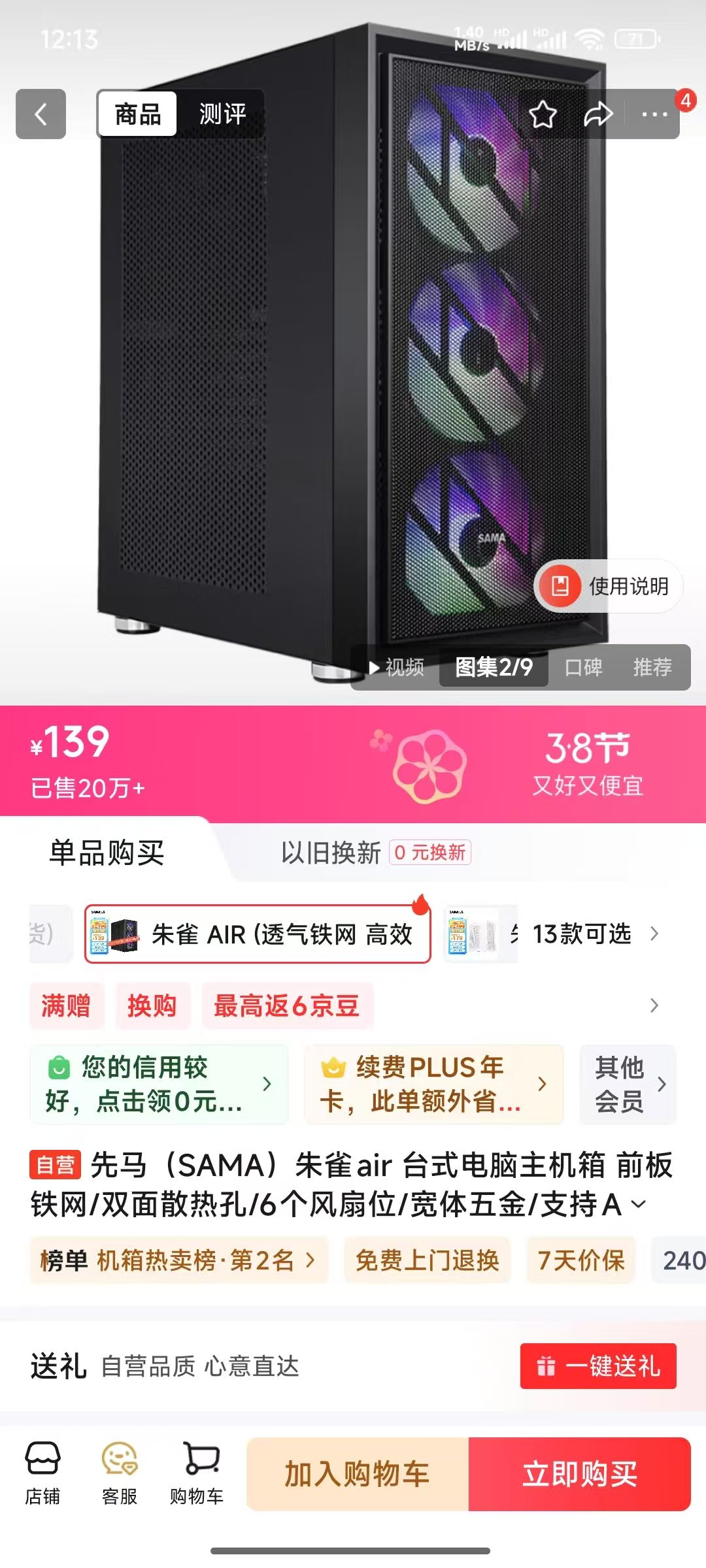Open 其他会员 options

628,1084
